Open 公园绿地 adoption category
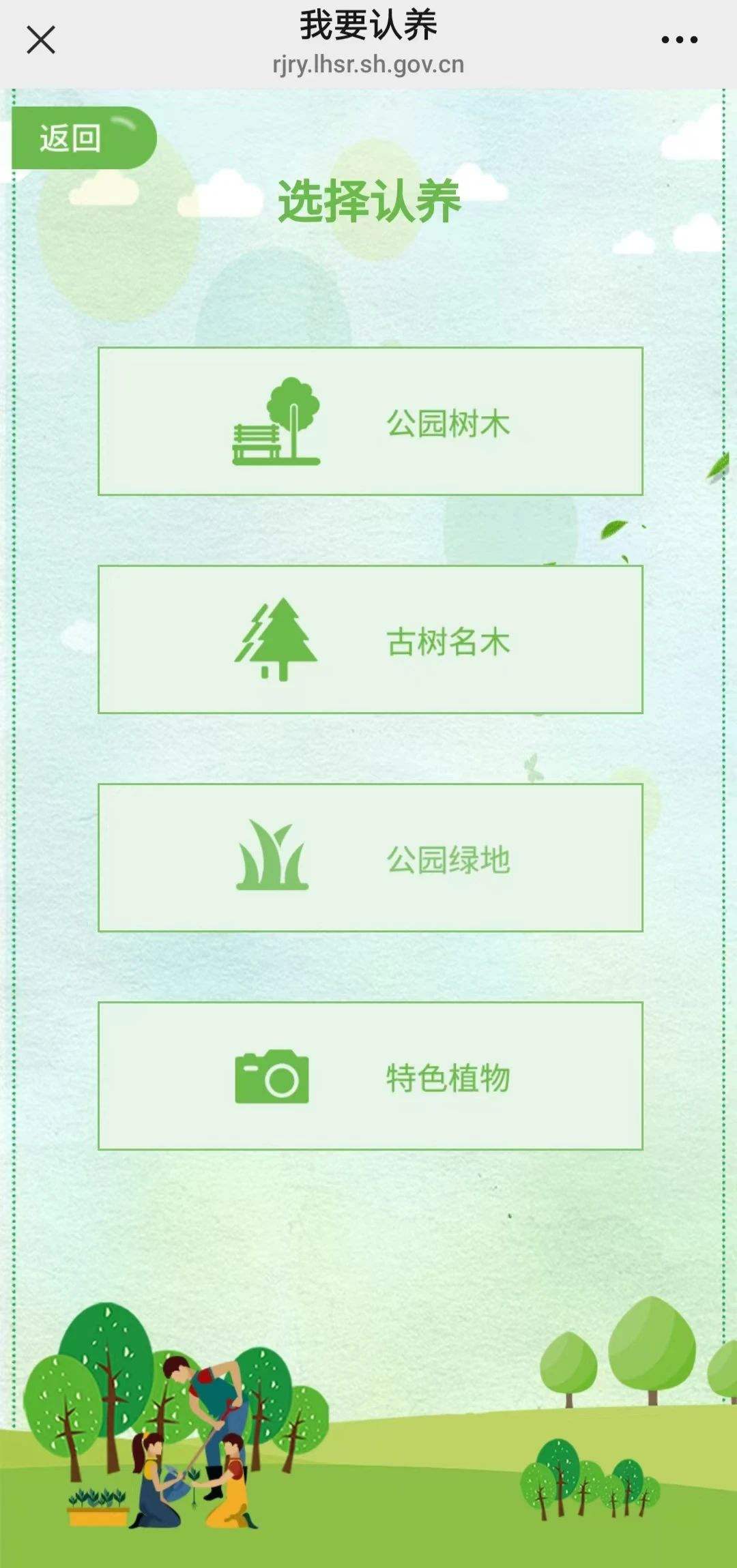This screenshot has width=737, height=1568. [371, 858]
